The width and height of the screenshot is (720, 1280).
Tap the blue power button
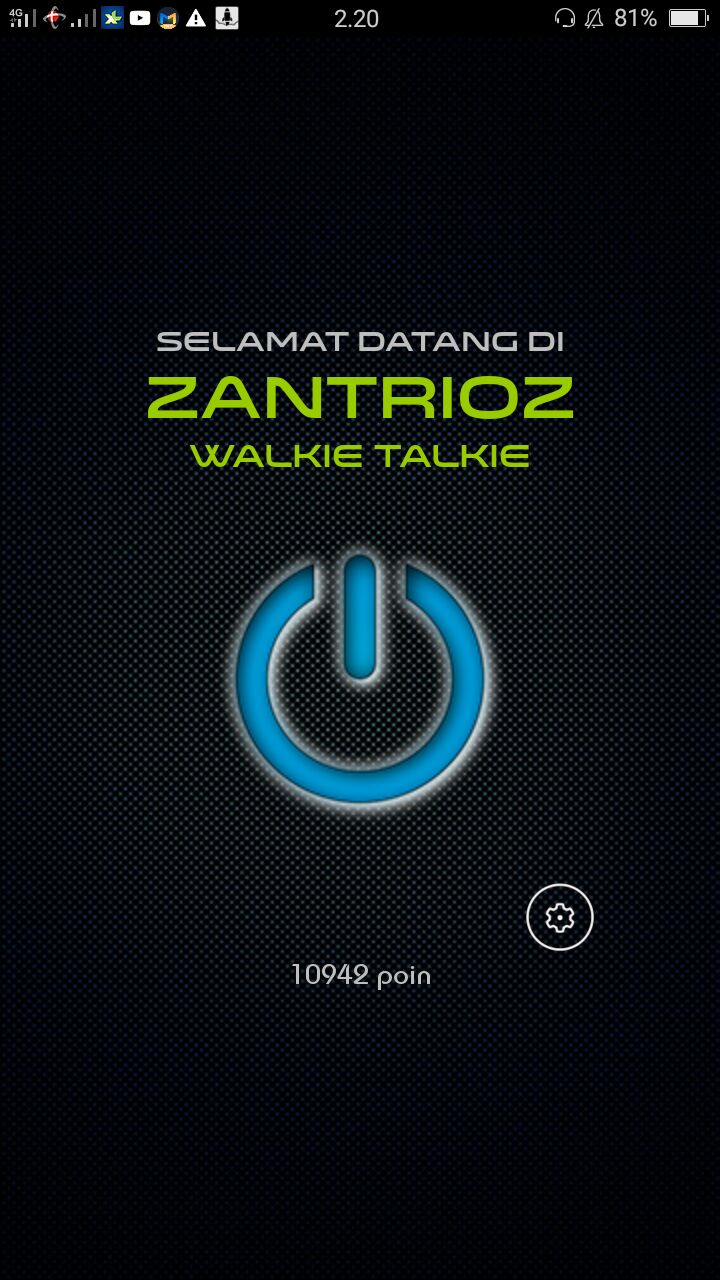point(360,680)
